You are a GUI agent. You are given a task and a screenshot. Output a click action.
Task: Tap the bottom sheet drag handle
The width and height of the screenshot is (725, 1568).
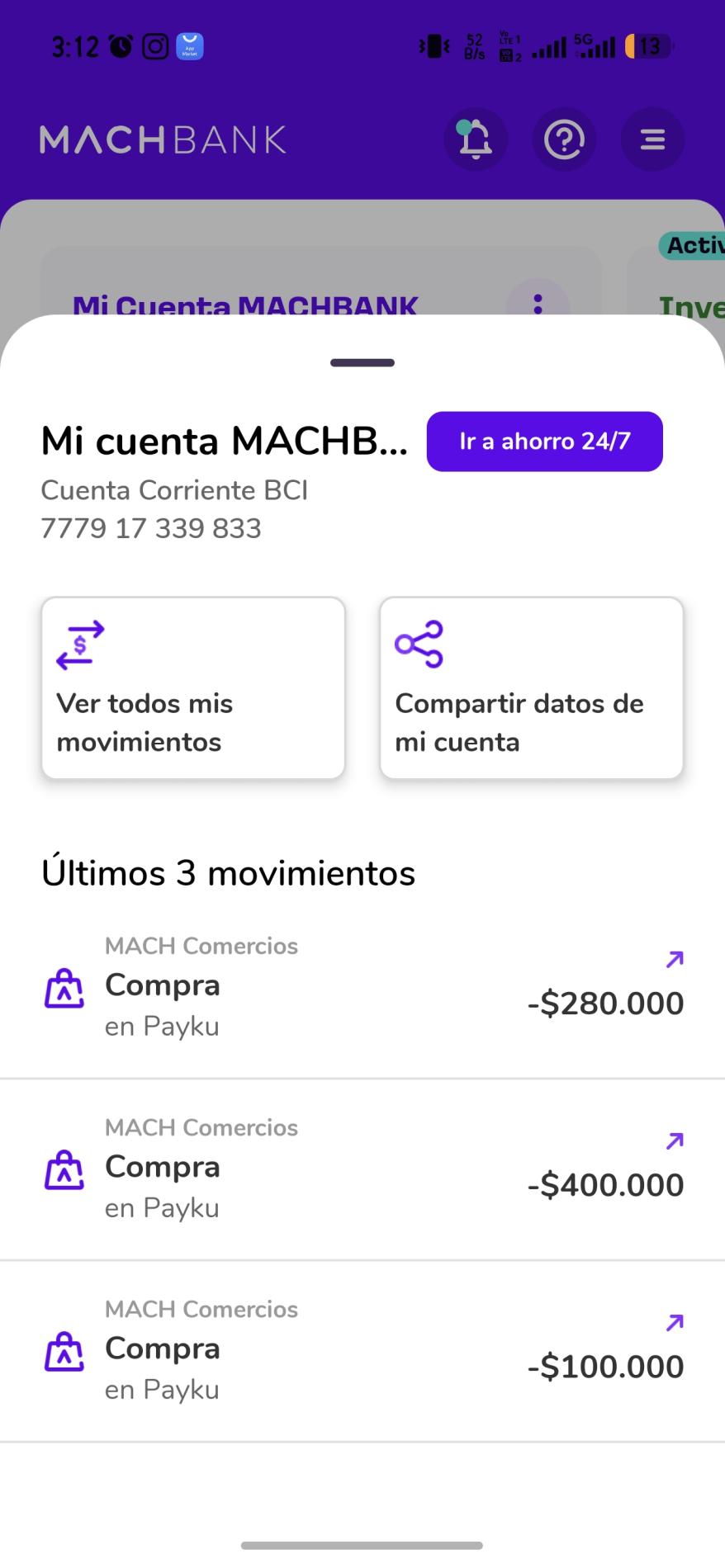(362, 362)
